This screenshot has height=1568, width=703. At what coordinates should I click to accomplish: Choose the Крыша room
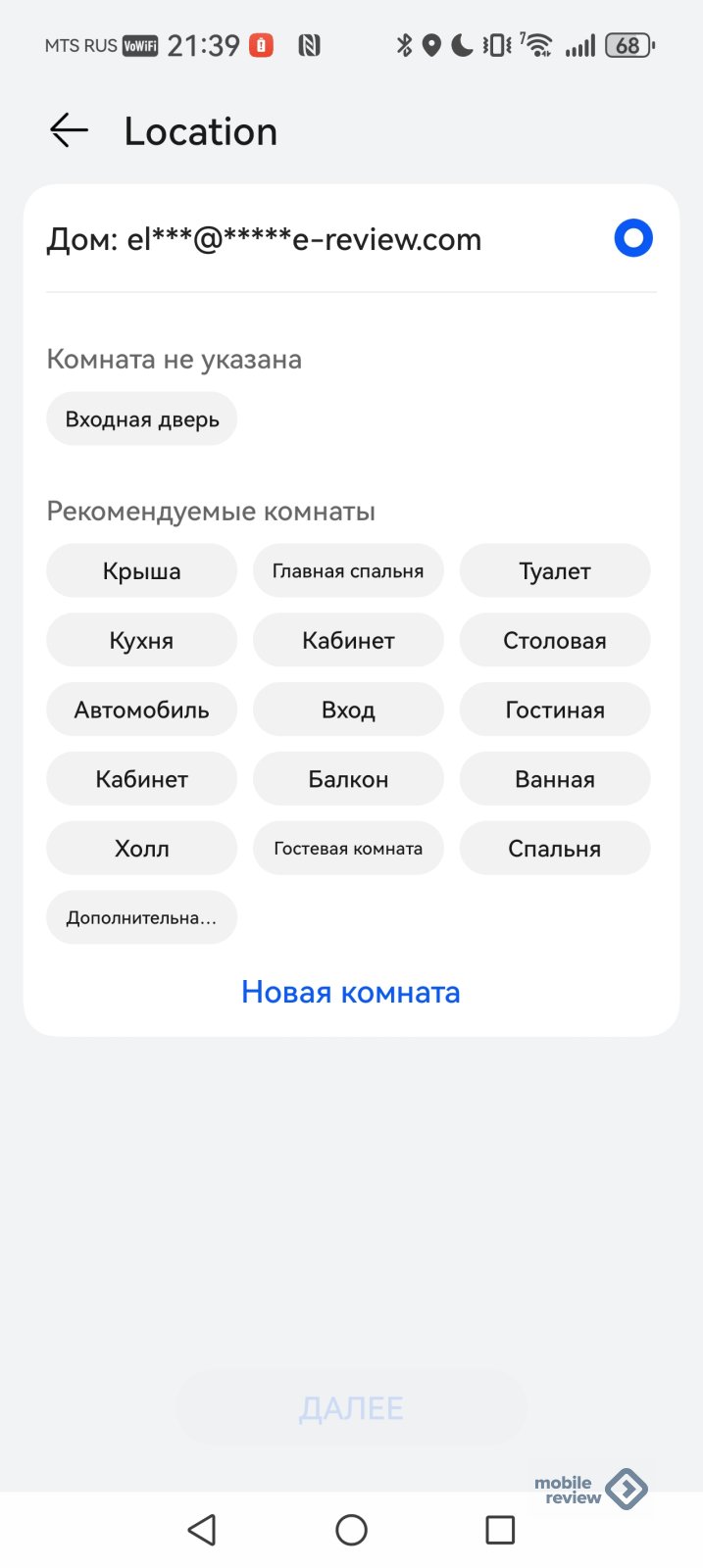click(142, 571)
